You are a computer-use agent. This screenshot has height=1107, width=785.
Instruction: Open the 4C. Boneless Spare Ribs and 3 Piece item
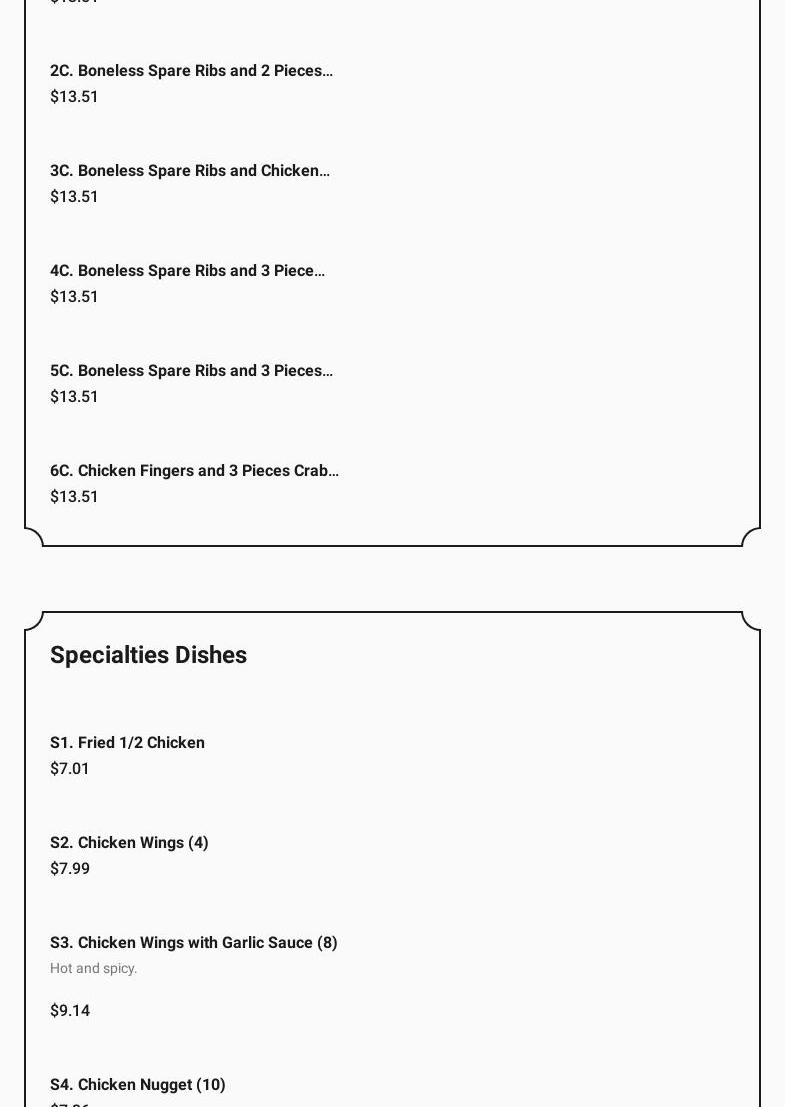[187, 271]
